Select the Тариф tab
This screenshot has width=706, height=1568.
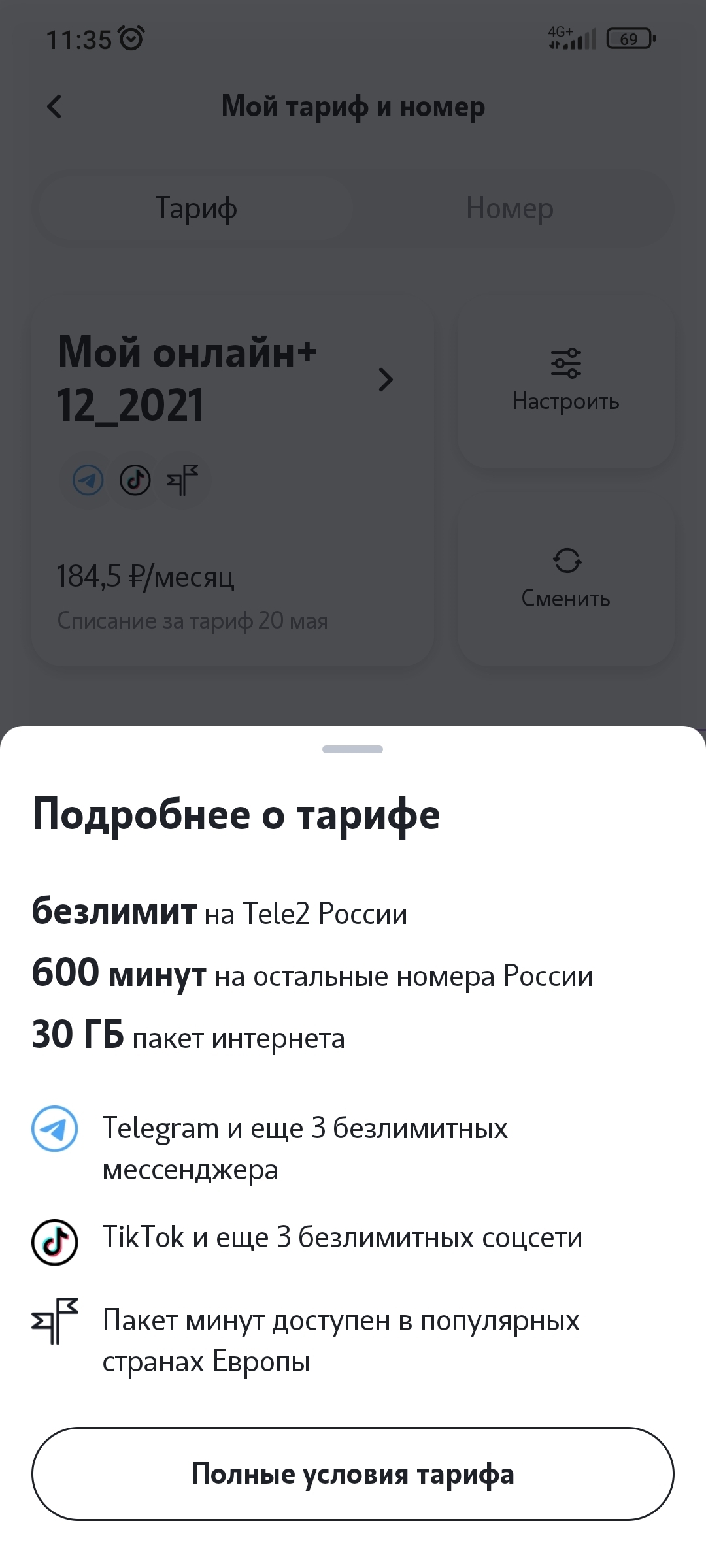196,208
